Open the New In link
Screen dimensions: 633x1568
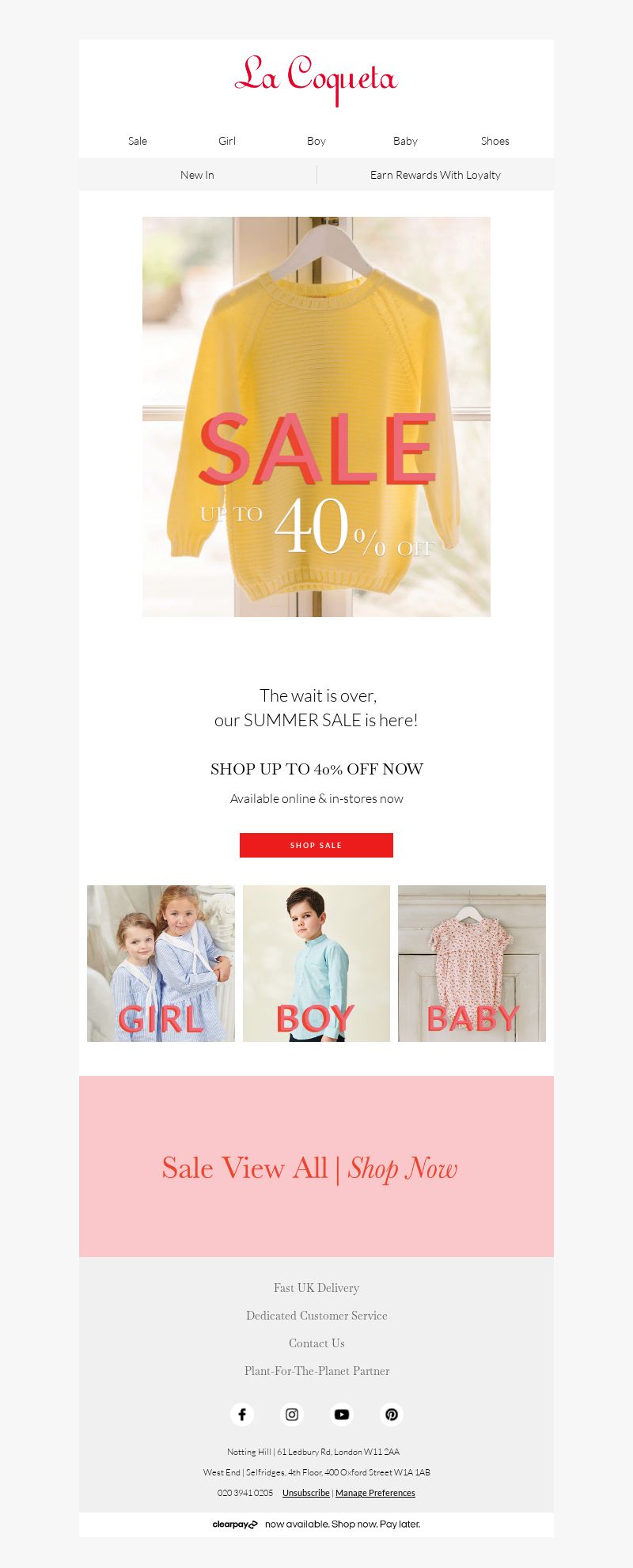(197, 175)
